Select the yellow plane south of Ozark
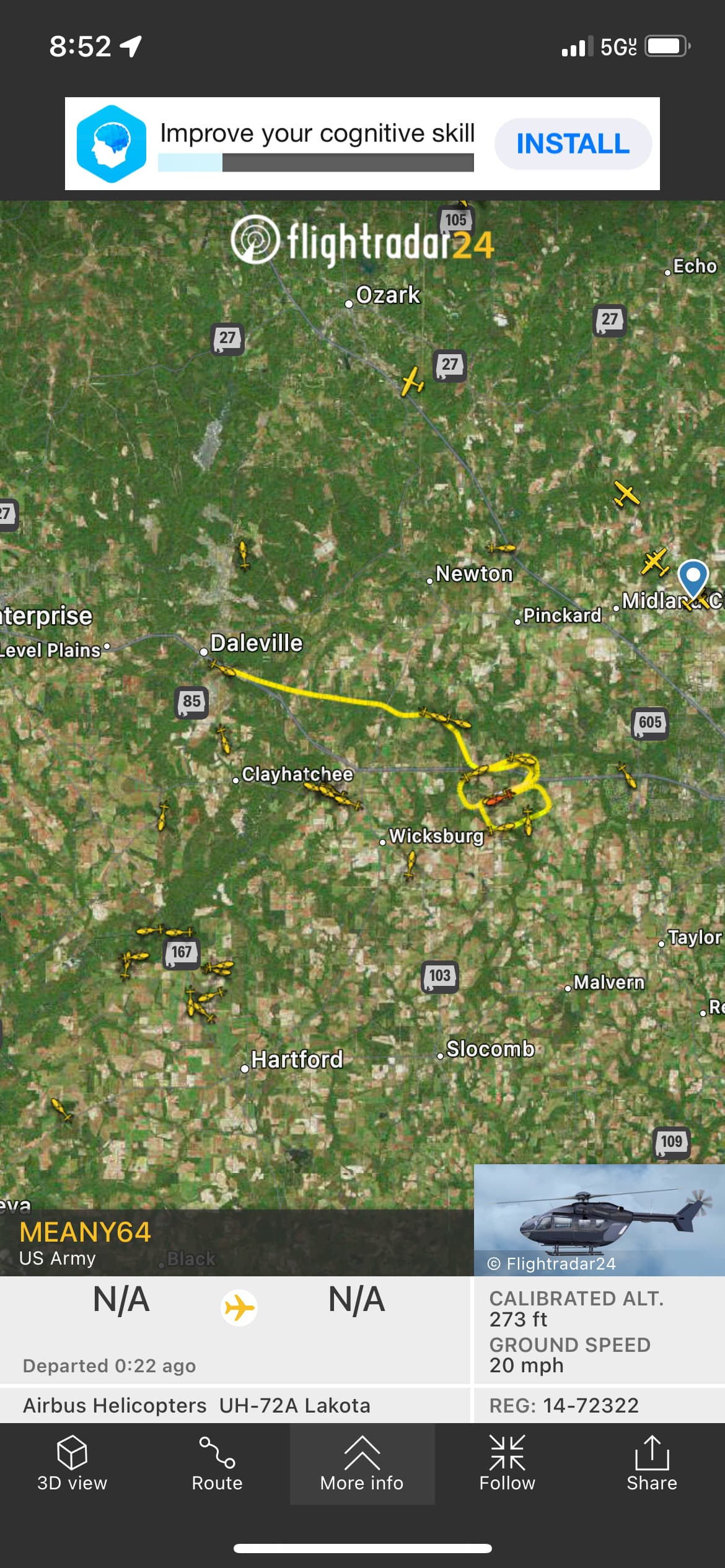Screen dimensions: 725x1568 pyautogui.click(x=411, y=381)
